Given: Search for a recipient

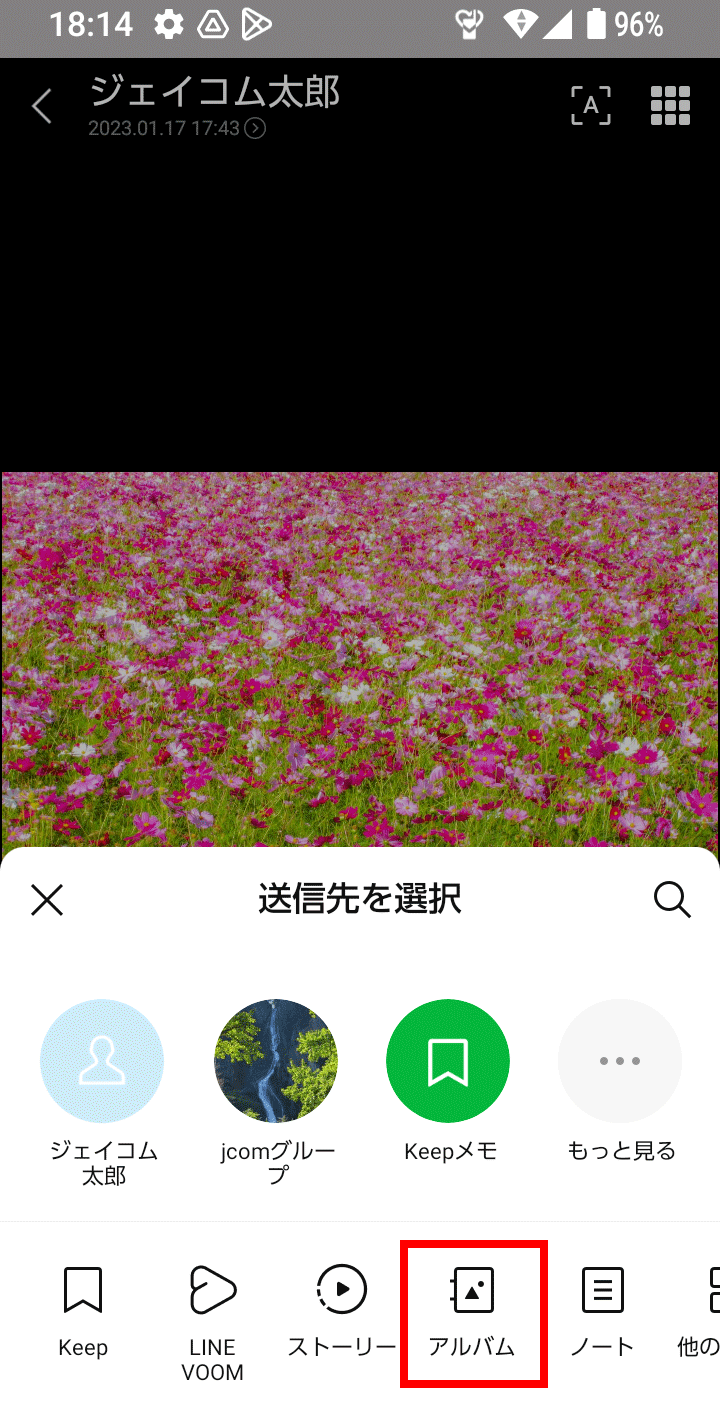Looking at the screenshot, I should [x=672, y=900].
